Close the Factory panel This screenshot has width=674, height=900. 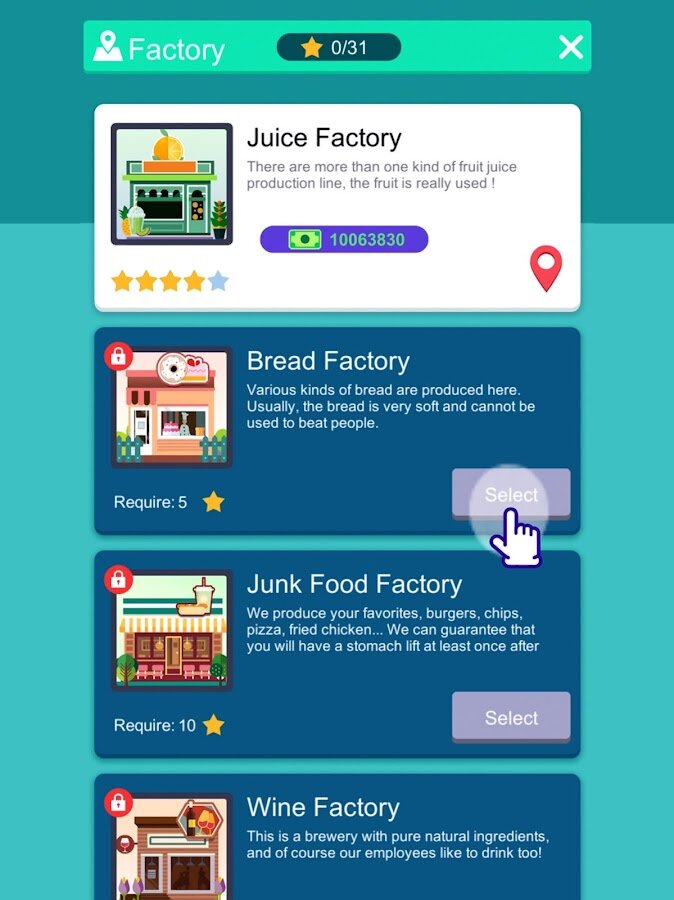coord(570,47)
